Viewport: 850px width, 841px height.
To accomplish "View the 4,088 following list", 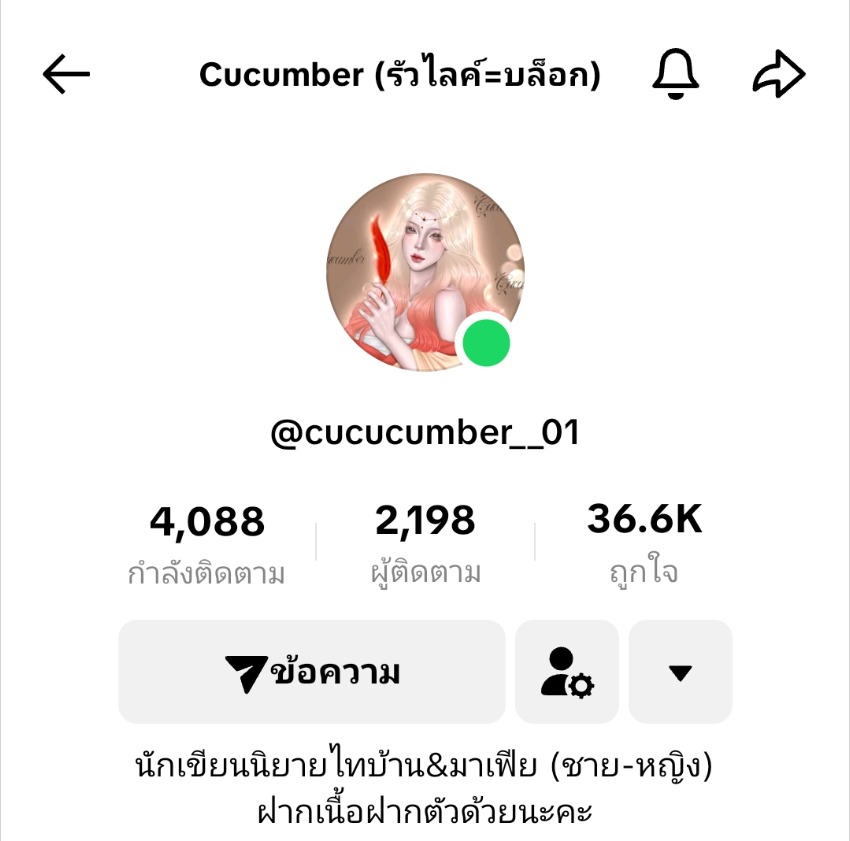I will coord(207,543).
